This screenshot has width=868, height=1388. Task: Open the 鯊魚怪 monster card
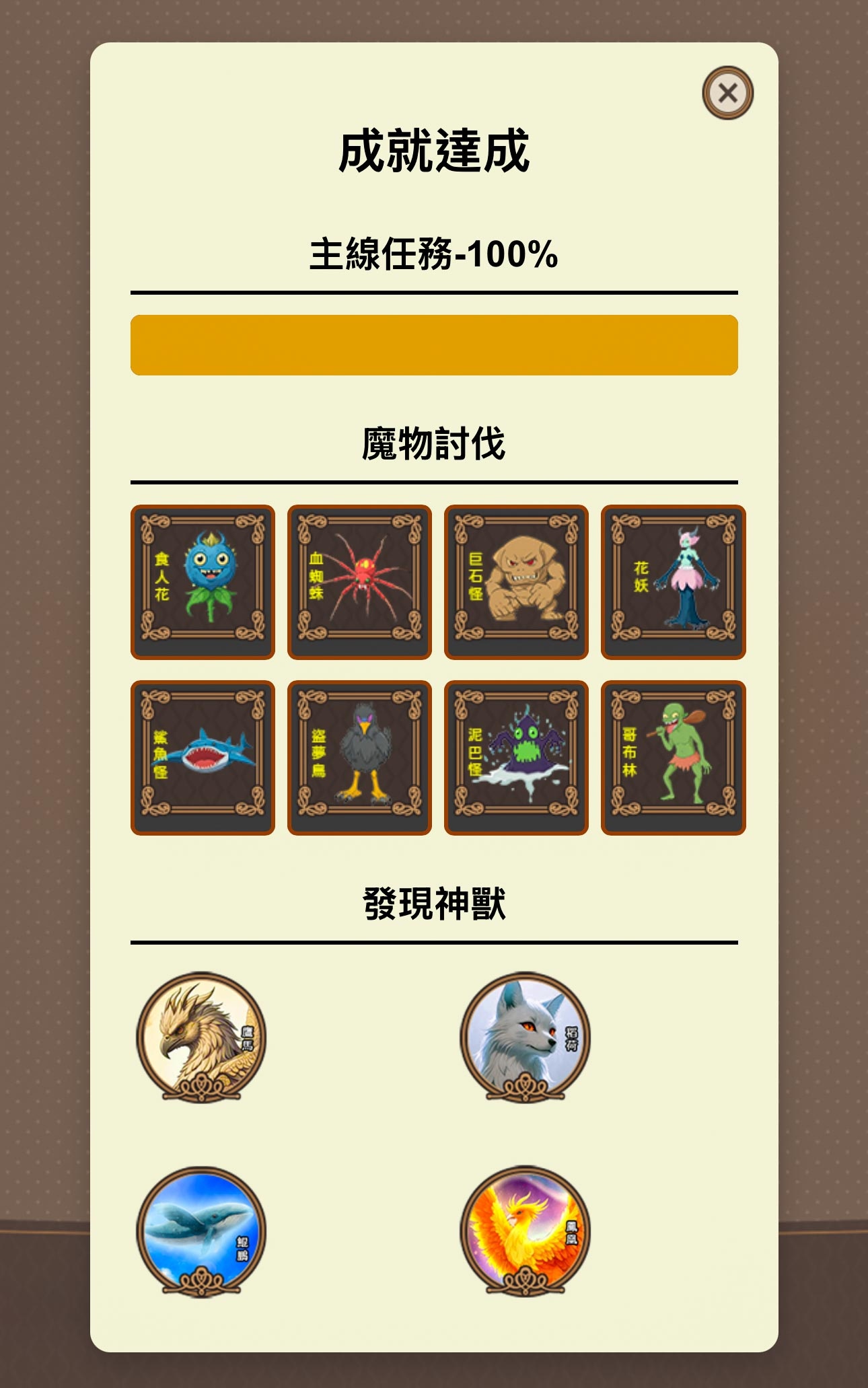tap(203, 758)
